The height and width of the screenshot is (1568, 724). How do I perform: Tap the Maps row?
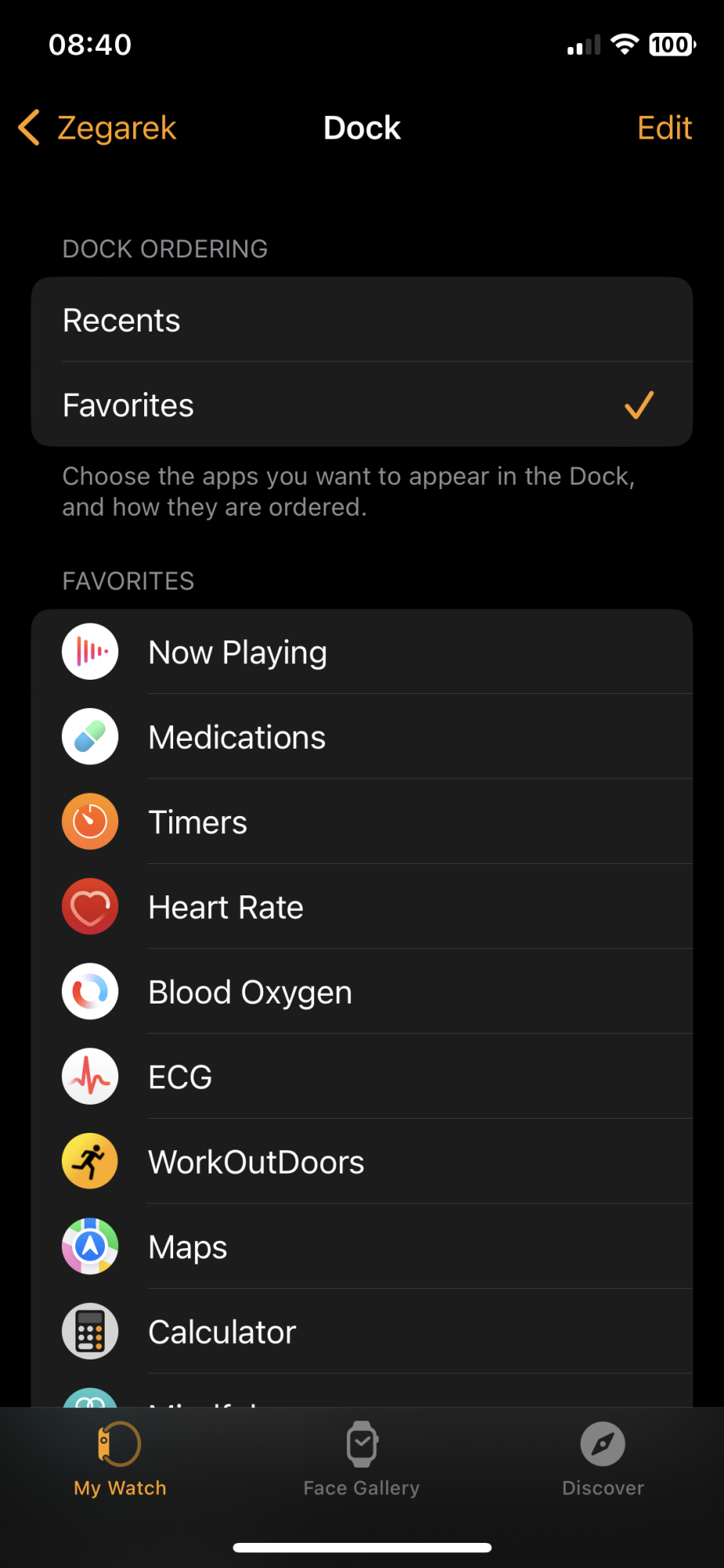[x=361, y=1247]
